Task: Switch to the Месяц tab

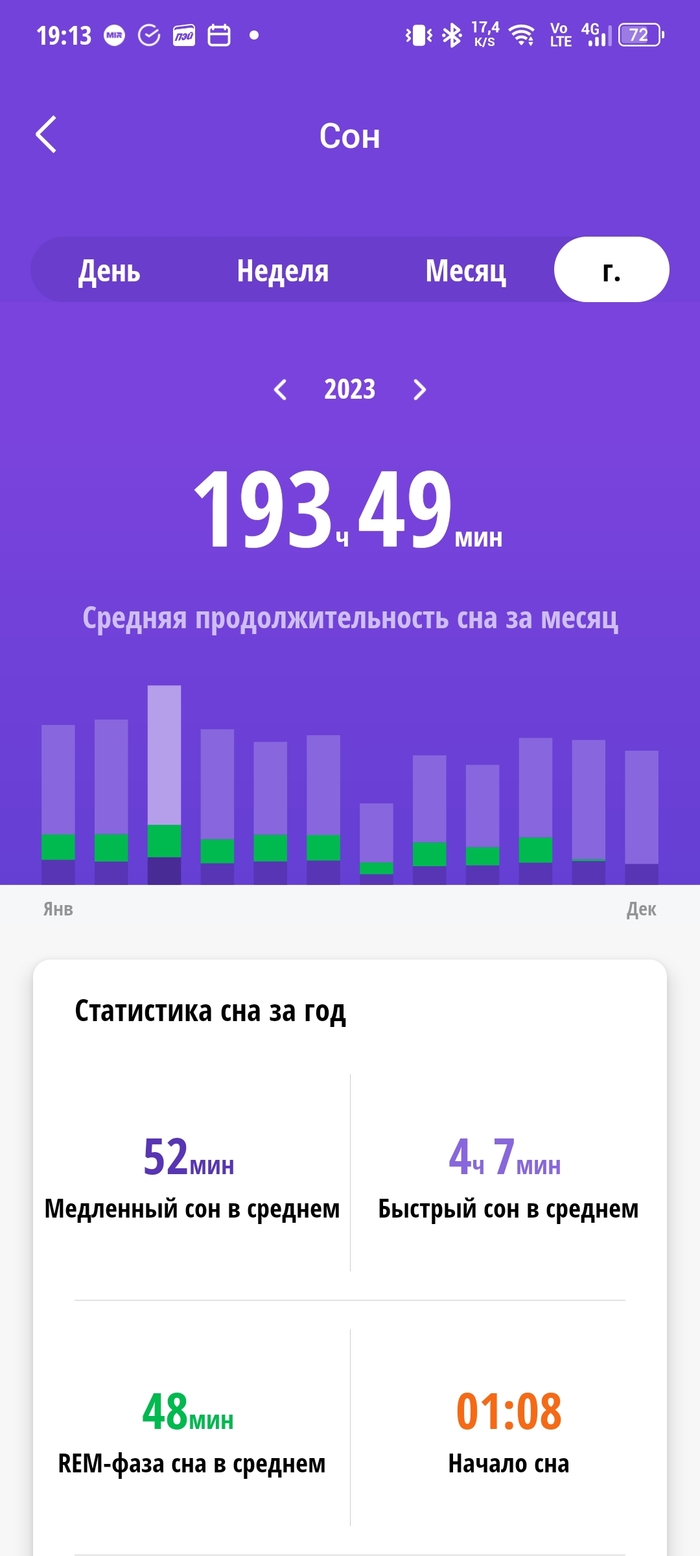Action: pyautogui.click(x=465, y=271)
